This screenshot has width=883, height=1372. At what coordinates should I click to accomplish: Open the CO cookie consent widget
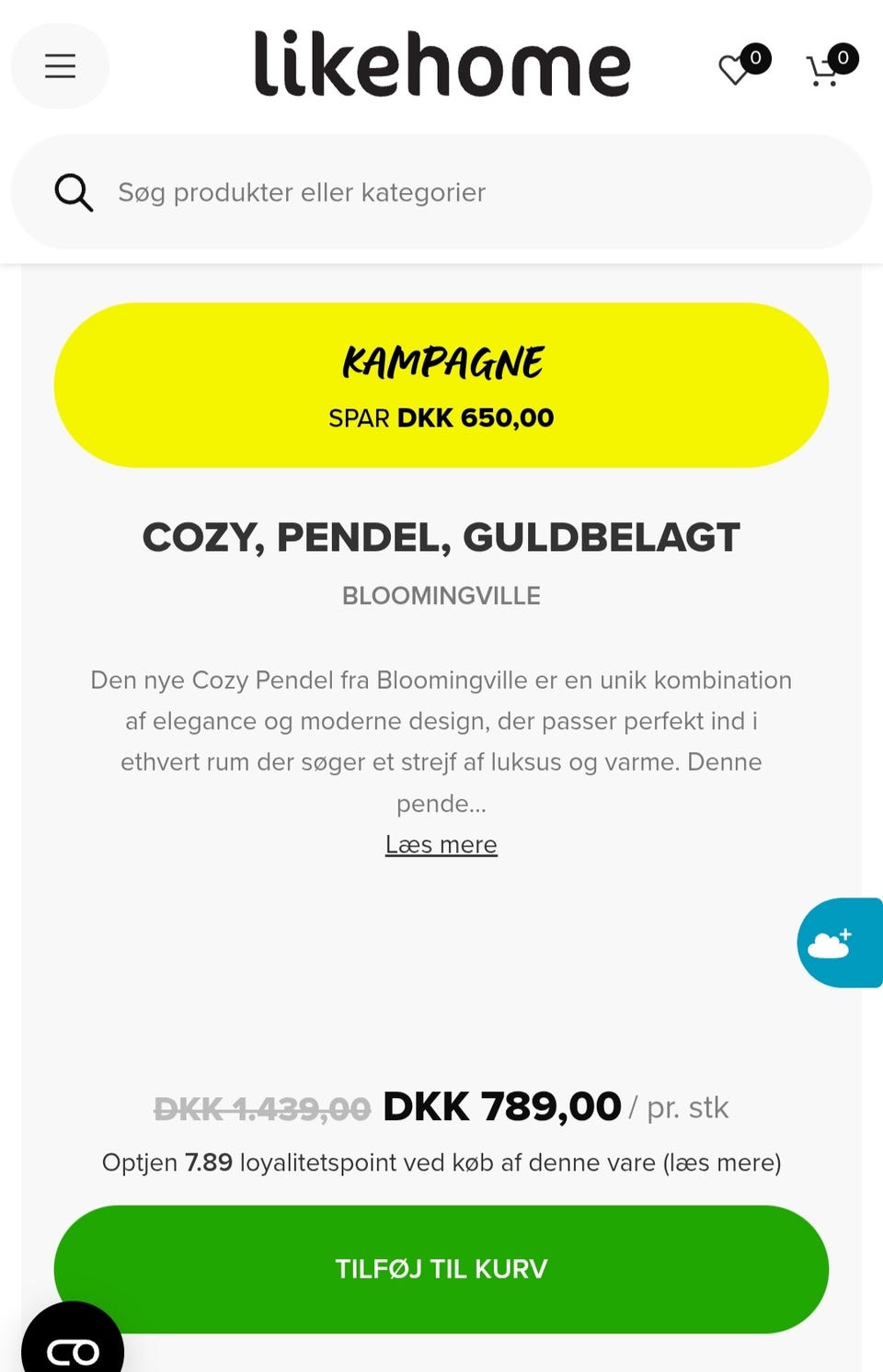click(x=72, y=1350)
